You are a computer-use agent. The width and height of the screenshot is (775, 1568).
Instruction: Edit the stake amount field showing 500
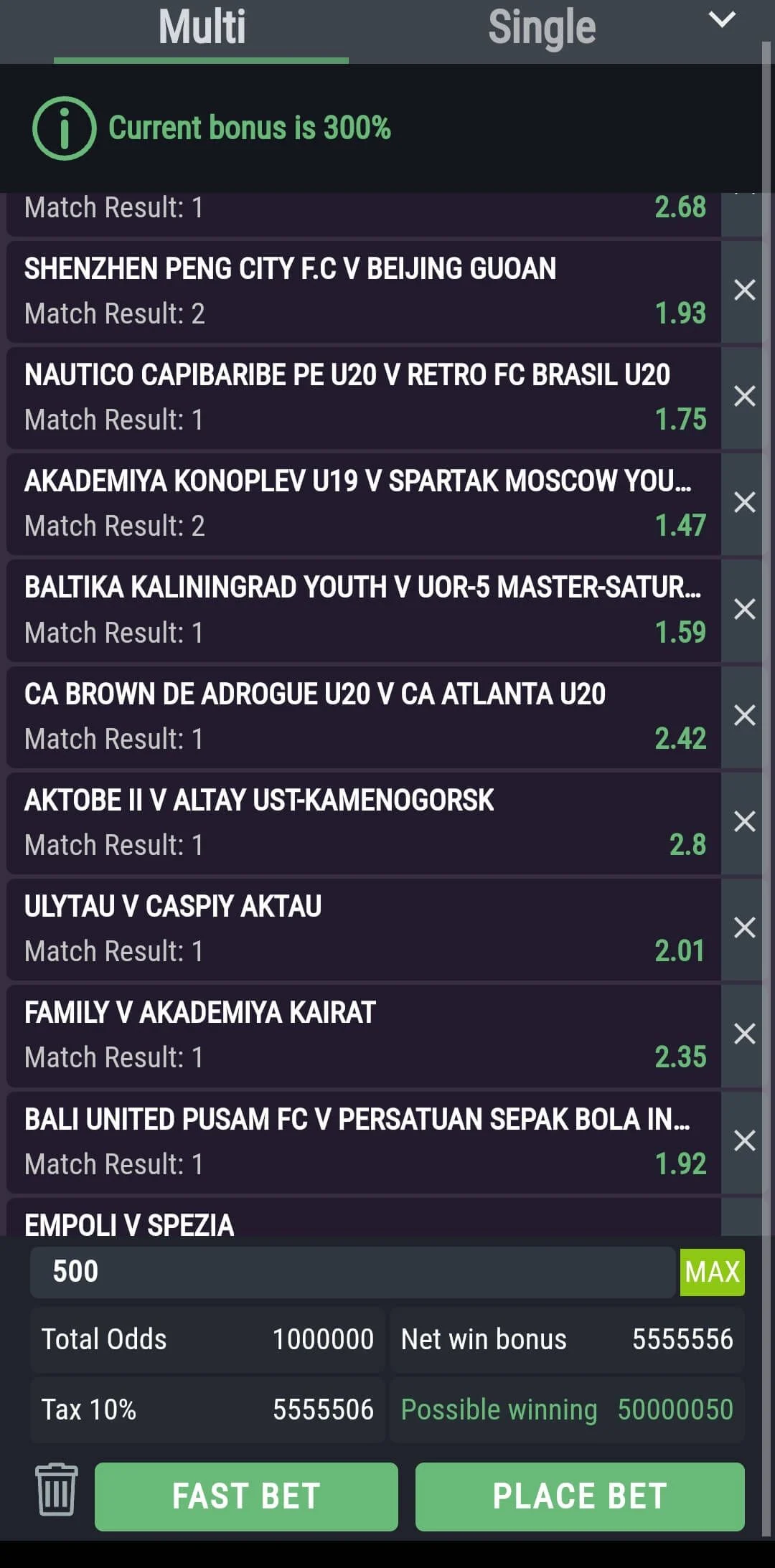pos(352,1272)
